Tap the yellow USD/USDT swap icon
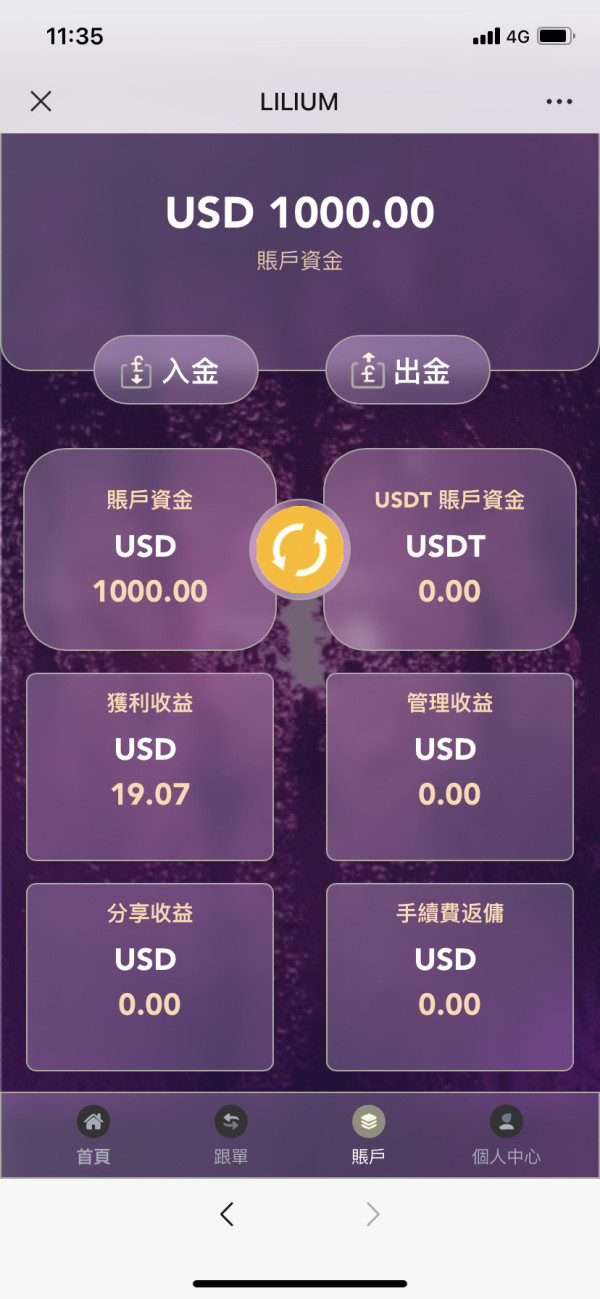600x1299 pixels. click(300, 549)
